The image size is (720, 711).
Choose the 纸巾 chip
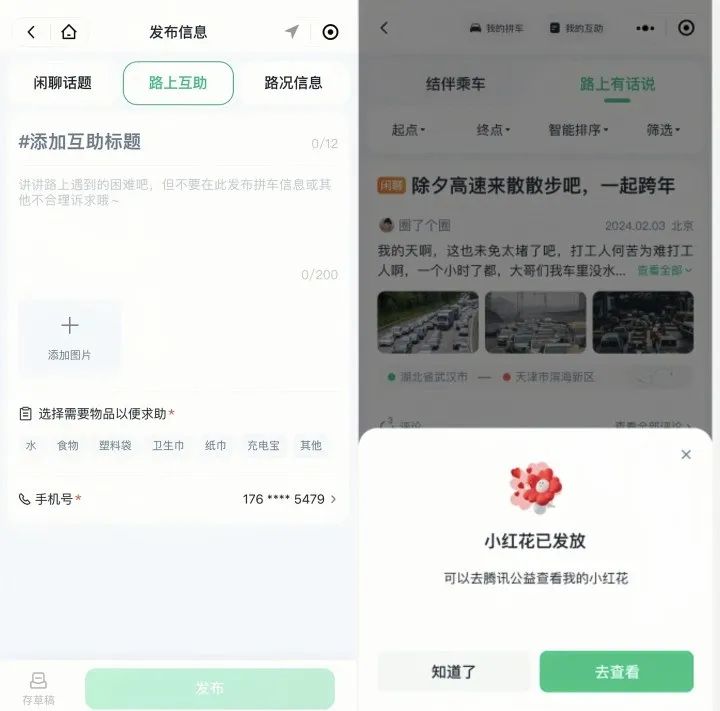(216, 446)
